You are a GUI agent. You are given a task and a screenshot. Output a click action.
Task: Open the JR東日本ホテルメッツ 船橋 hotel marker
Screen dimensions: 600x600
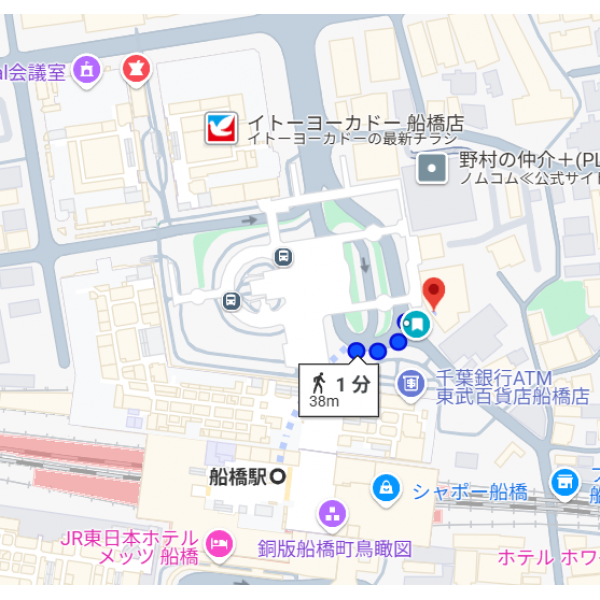pyautogui.click(x=221, y=545)
